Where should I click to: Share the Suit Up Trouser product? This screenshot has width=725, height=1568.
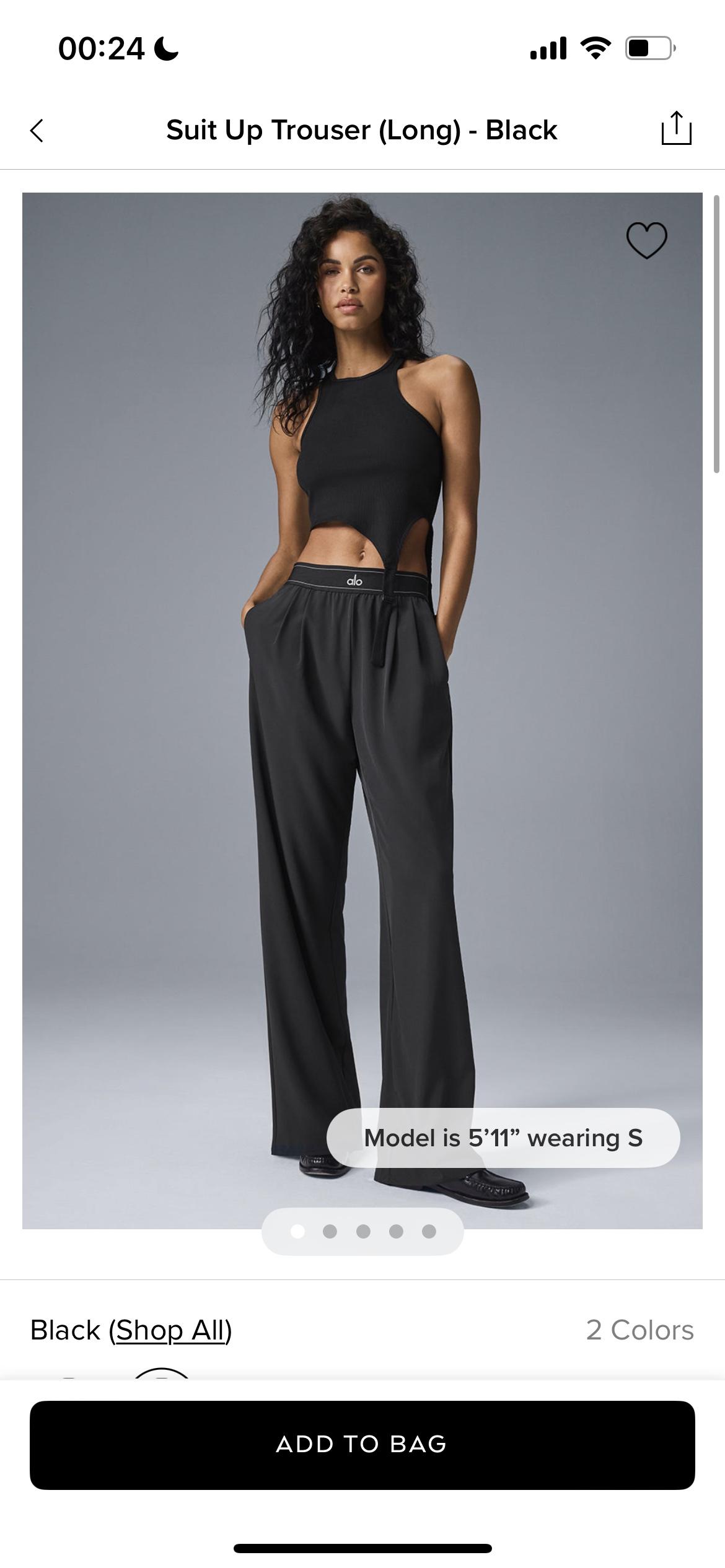[676, 129]
